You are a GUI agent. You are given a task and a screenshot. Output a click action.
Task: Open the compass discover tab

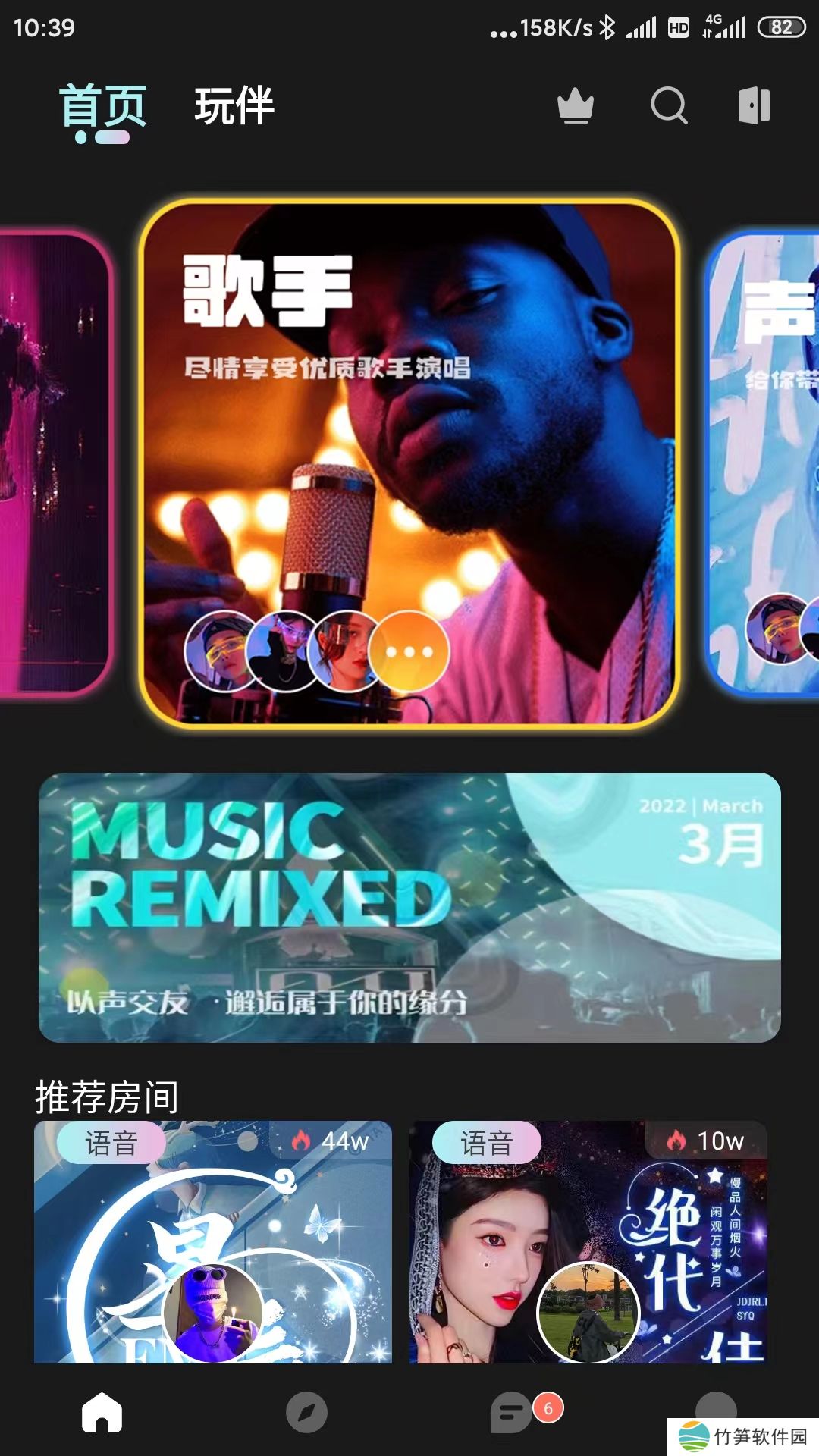click(306, 1412)
